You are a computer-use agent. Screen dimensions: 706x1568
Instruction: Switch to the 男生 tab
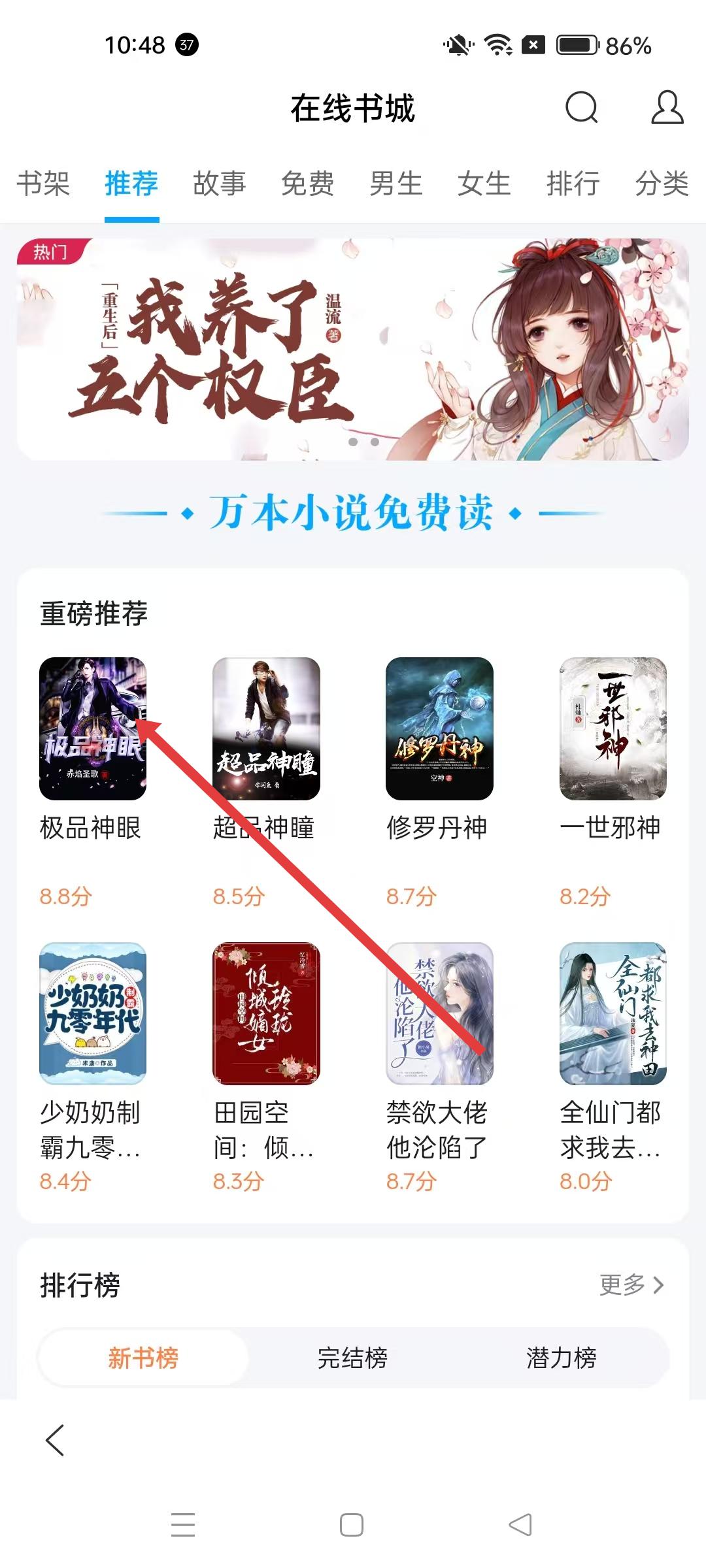pos(396,184)
